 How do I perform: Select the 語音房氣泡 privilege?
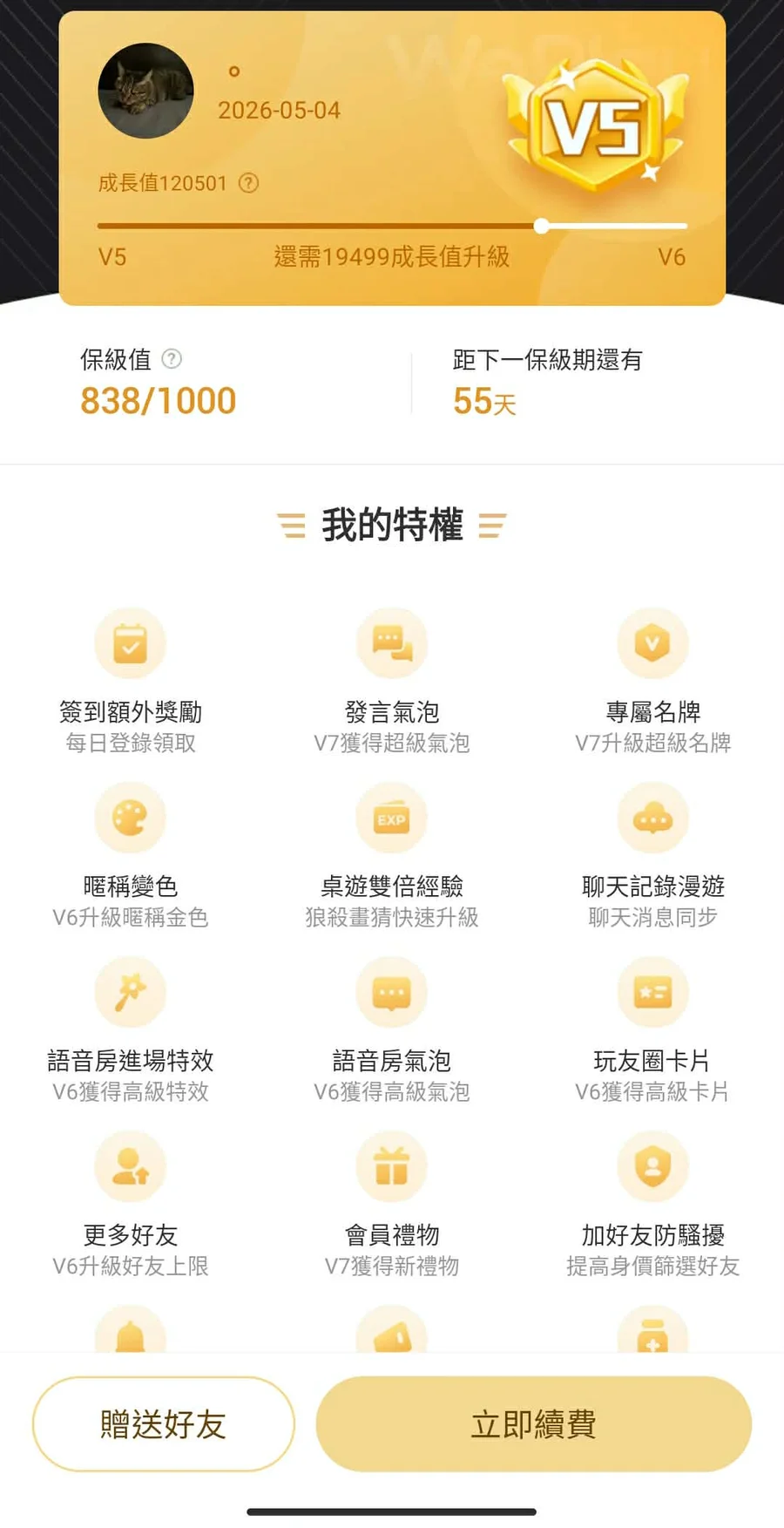pos(392,994)
